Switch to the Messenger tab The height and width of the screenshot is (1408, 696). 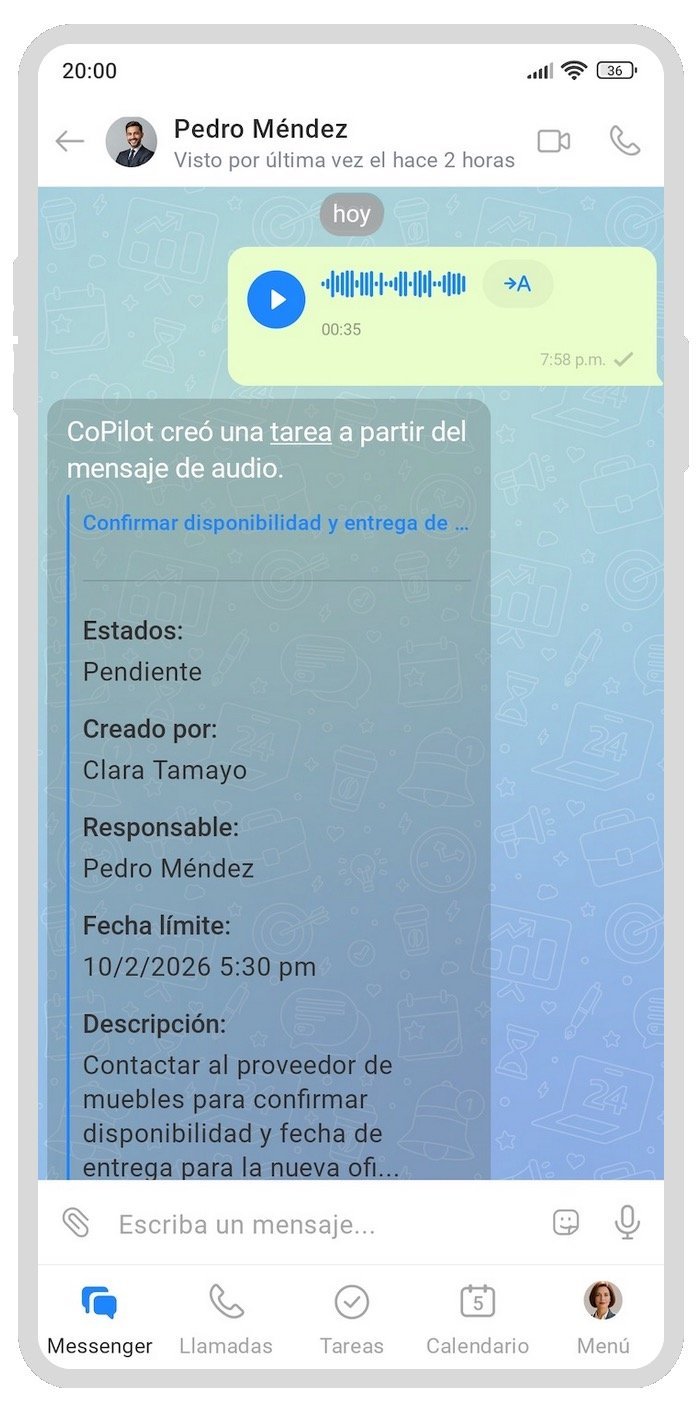(100, 1320)
